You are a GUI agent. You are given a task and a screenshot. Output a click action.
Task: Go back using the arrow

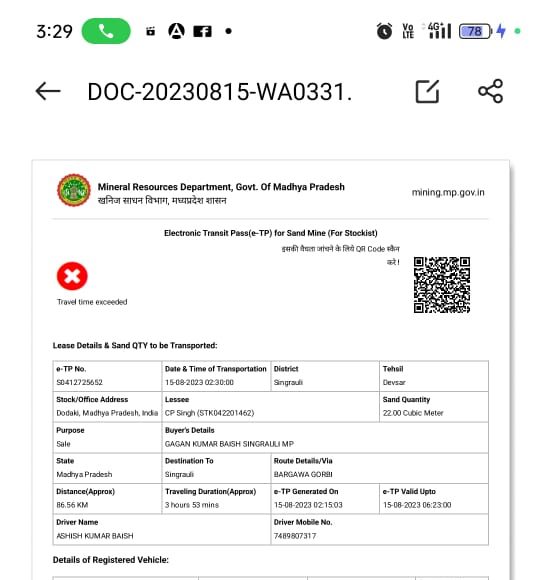click(48, 91)
